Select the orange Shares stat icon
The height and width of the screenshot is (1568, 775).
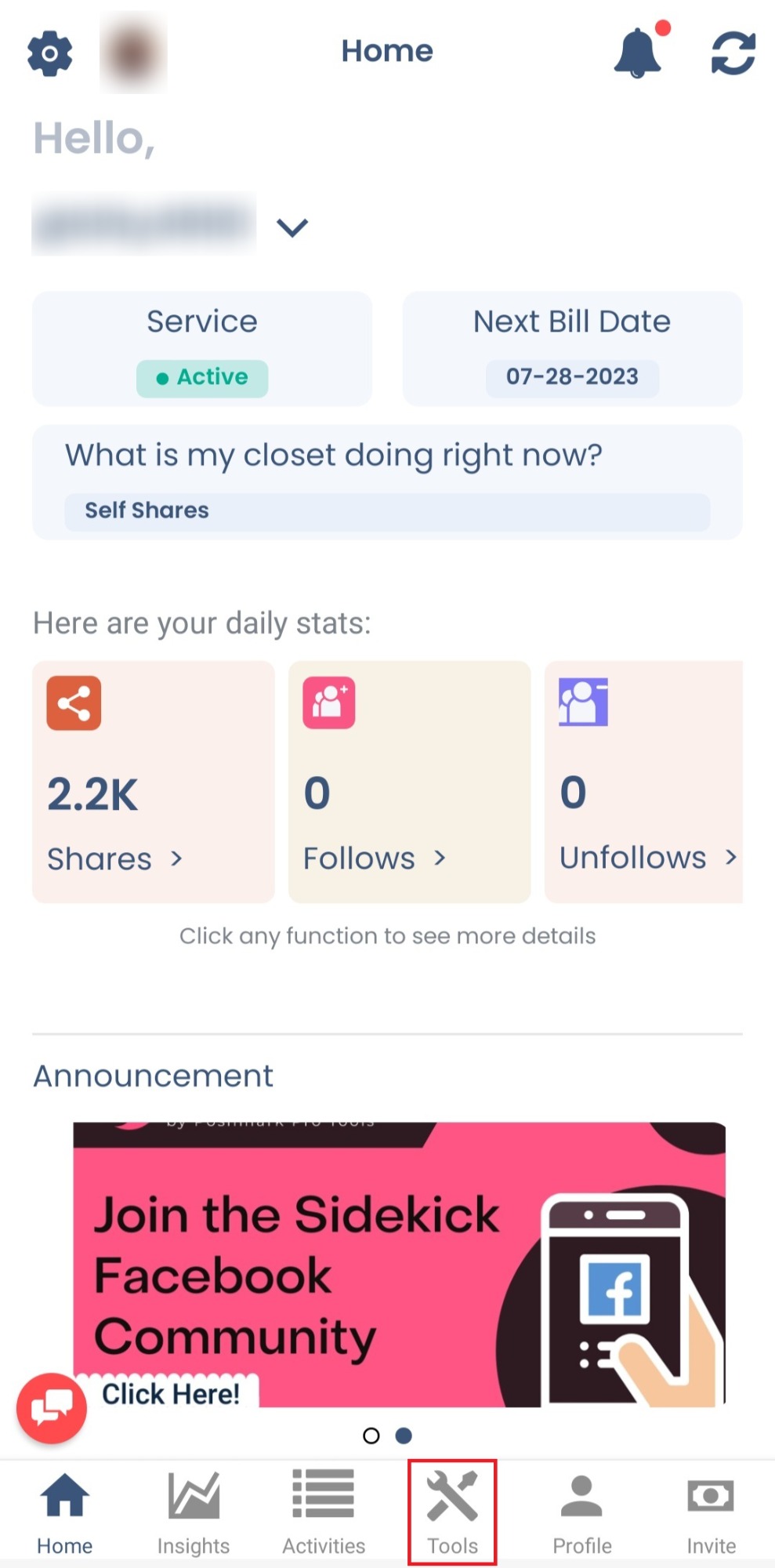pos(73,702)
